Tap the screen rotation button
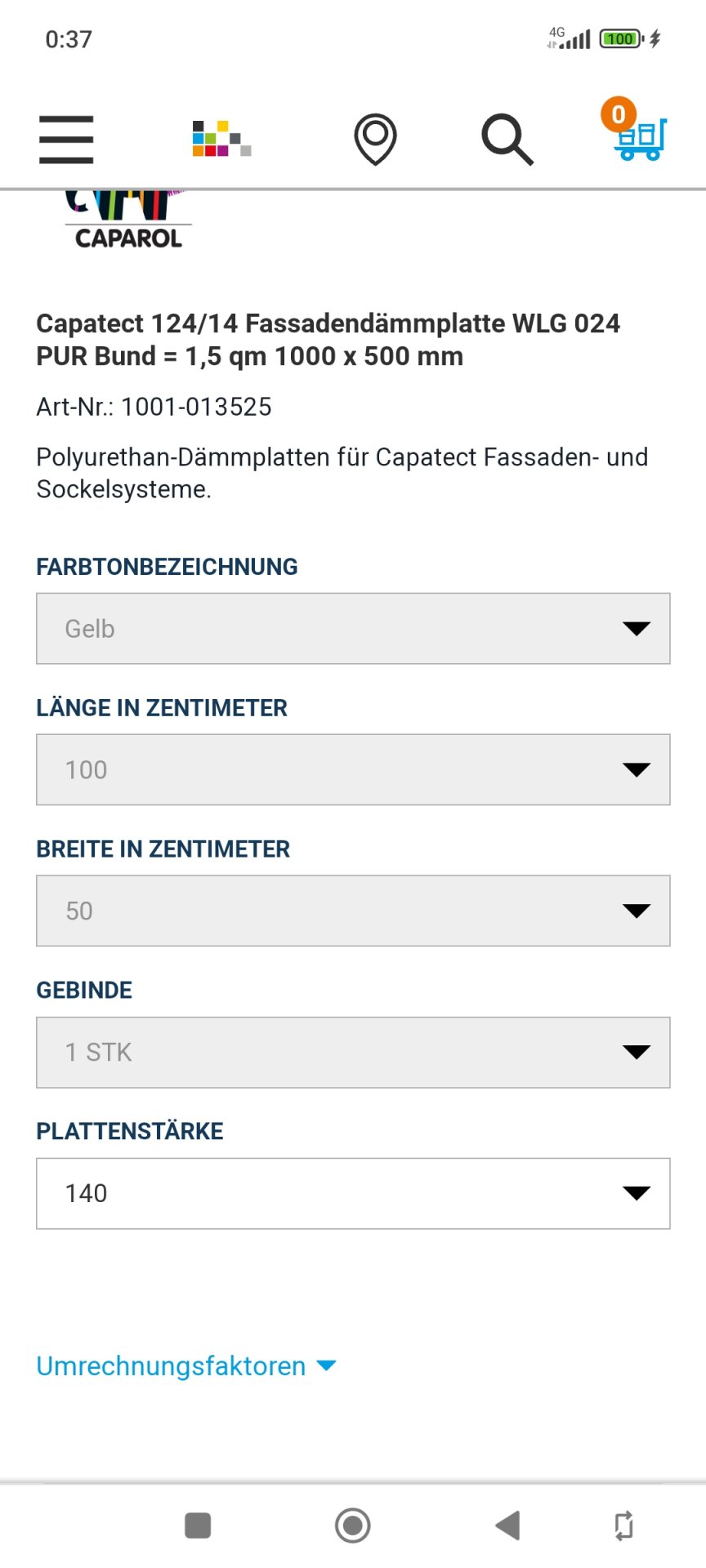This screenshot has height=1568, width=706. point(623,1526)
